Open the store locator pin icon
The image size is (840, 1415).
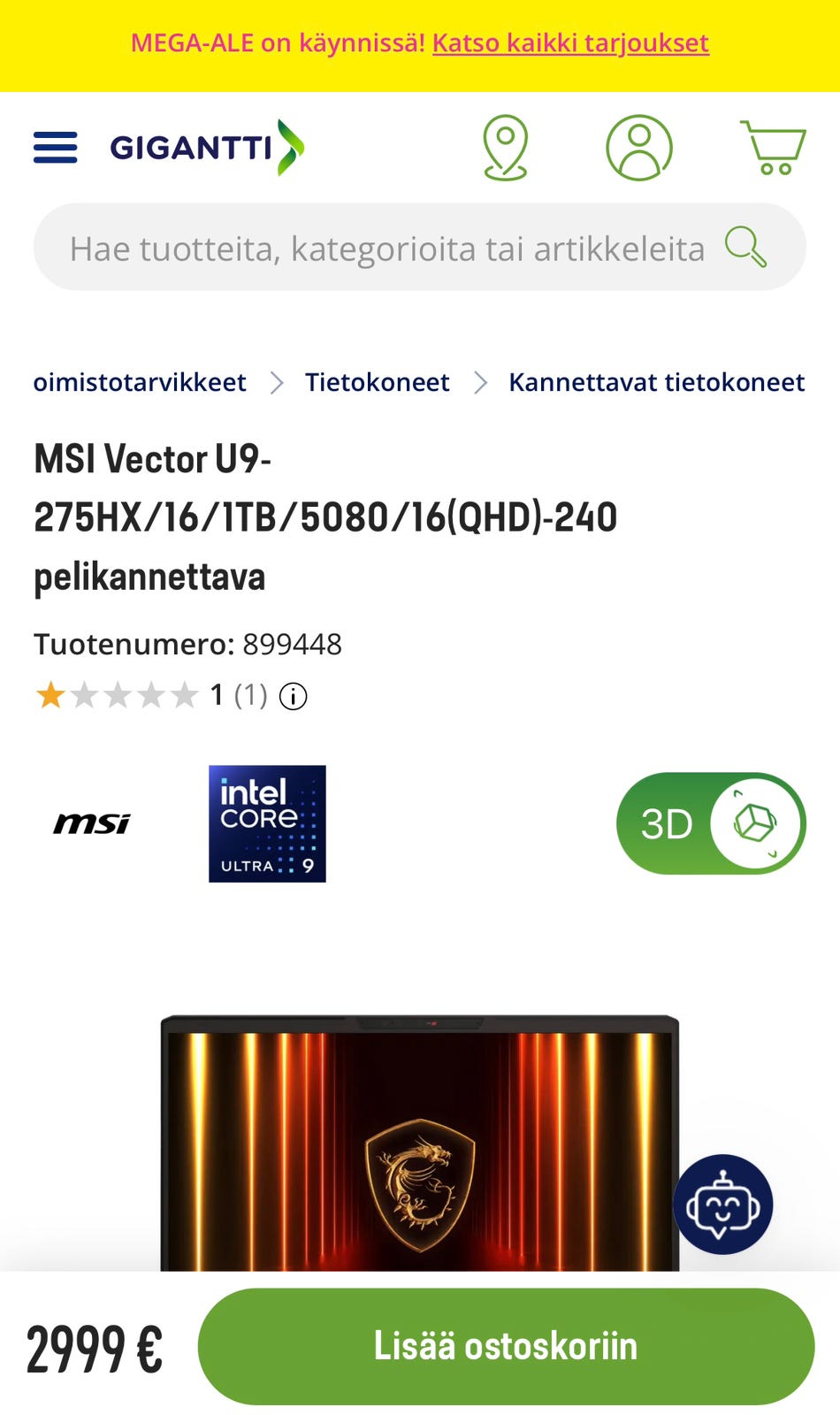tap(506, 148)
